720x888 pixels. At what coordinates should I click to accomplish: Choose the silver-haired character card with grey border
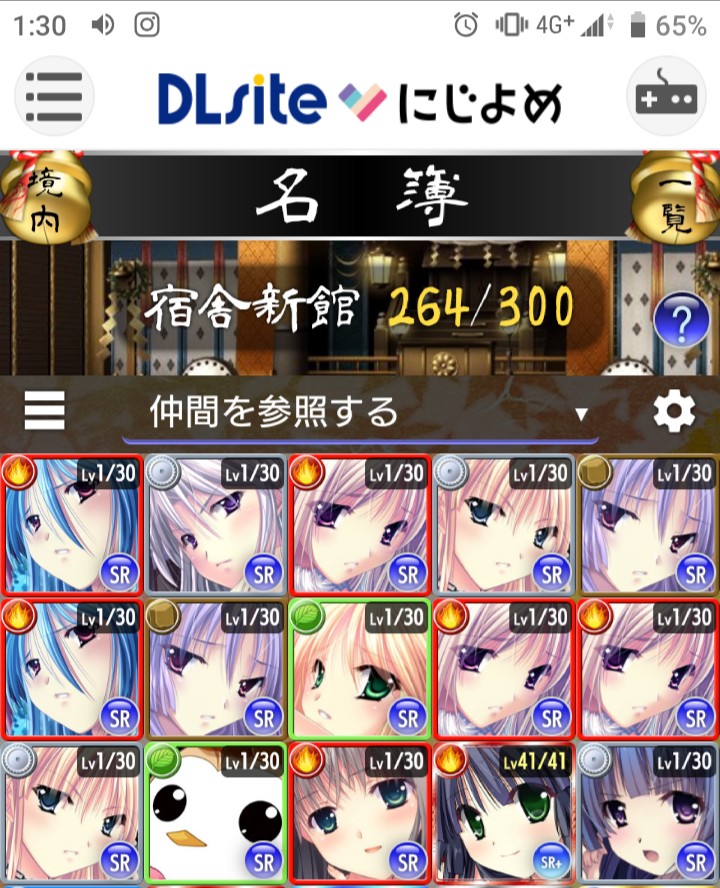pyautogui.click(x=215, y=523)
